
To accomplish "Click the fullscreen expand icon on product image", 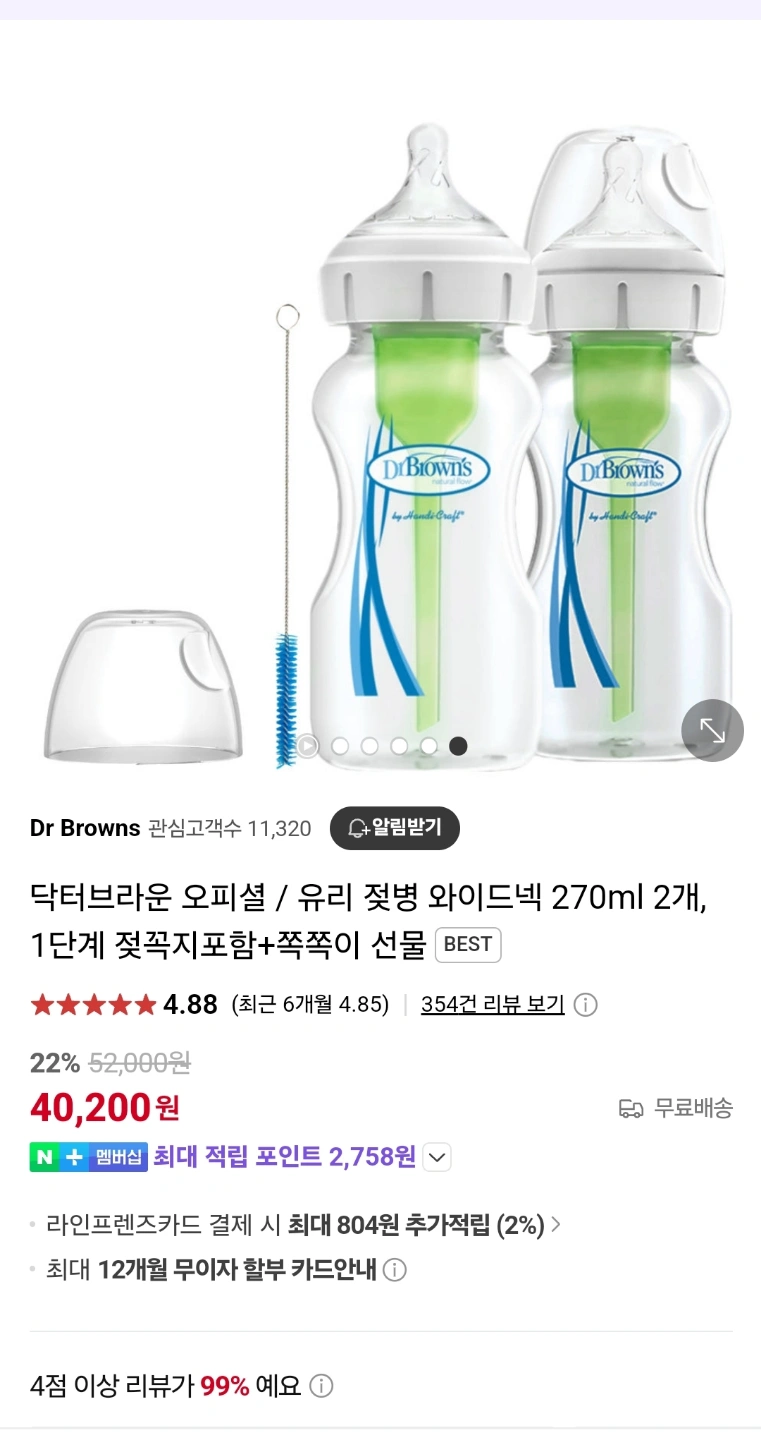I will tap(712, 731).
